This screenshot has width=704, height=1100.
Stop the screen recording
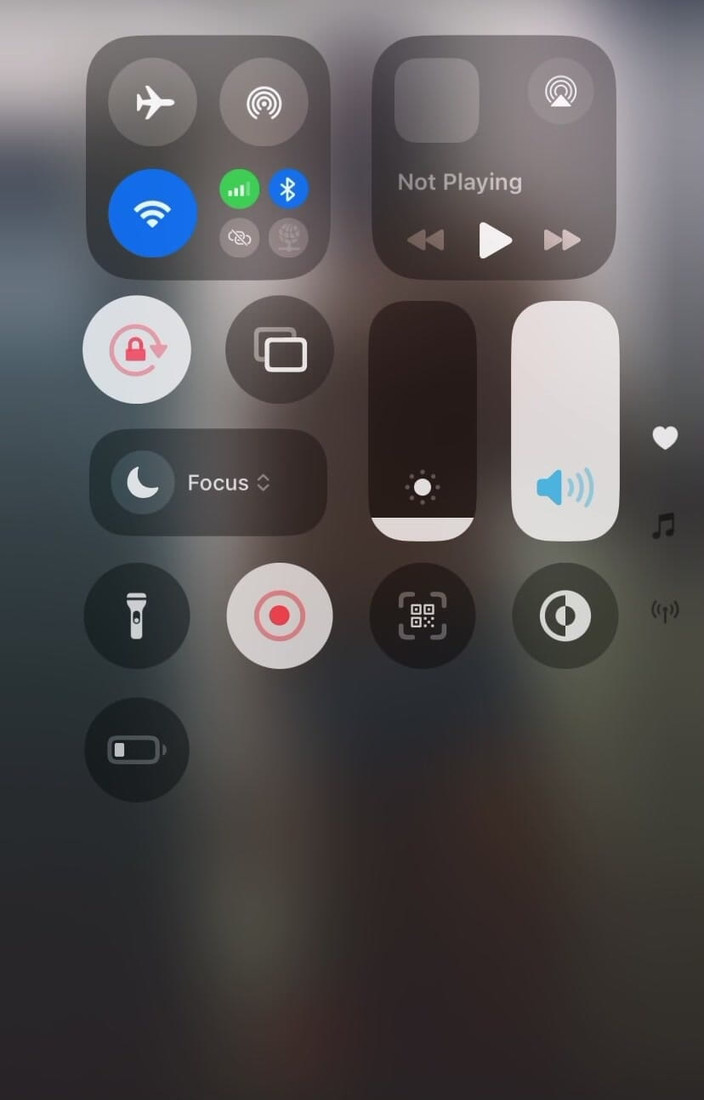click(280, 616)
